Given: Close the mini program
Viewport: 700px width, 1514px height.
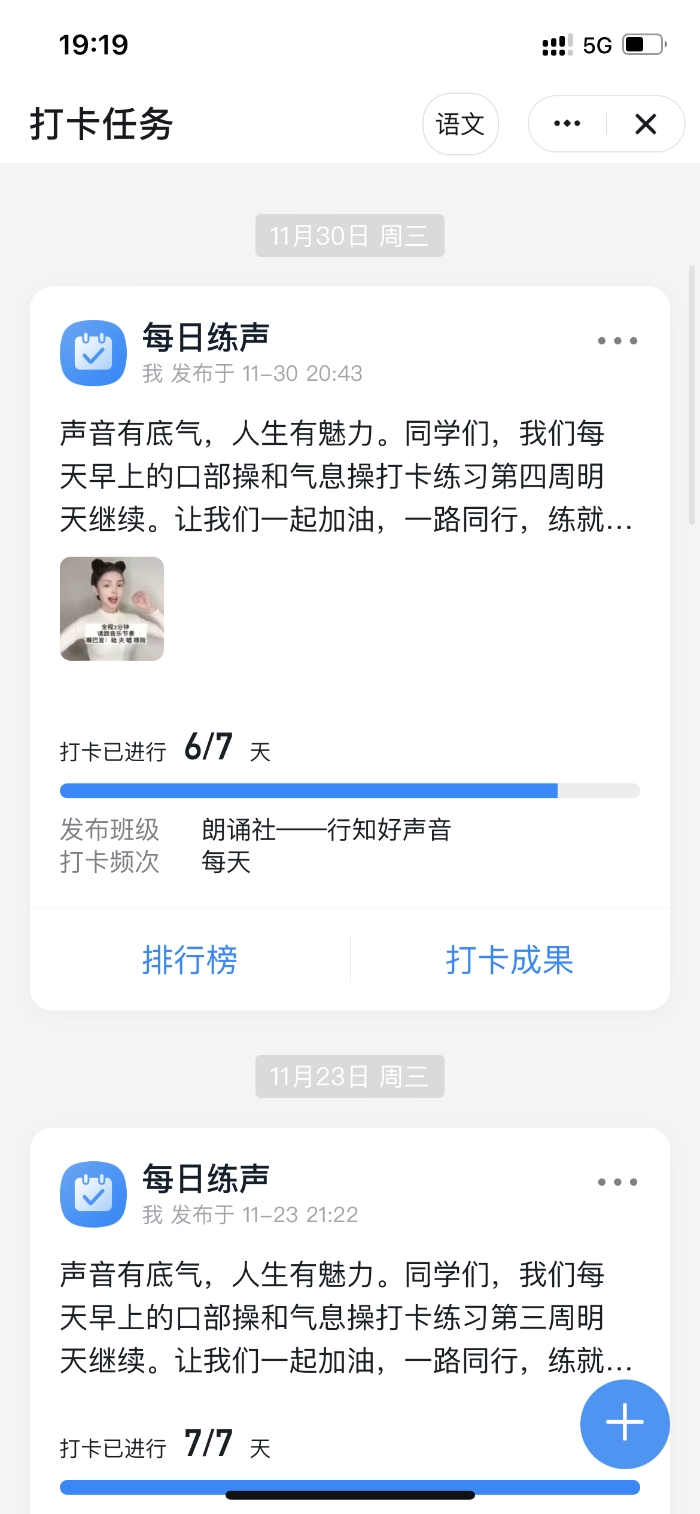Looking at the screenshot, I should click(646, 124).
